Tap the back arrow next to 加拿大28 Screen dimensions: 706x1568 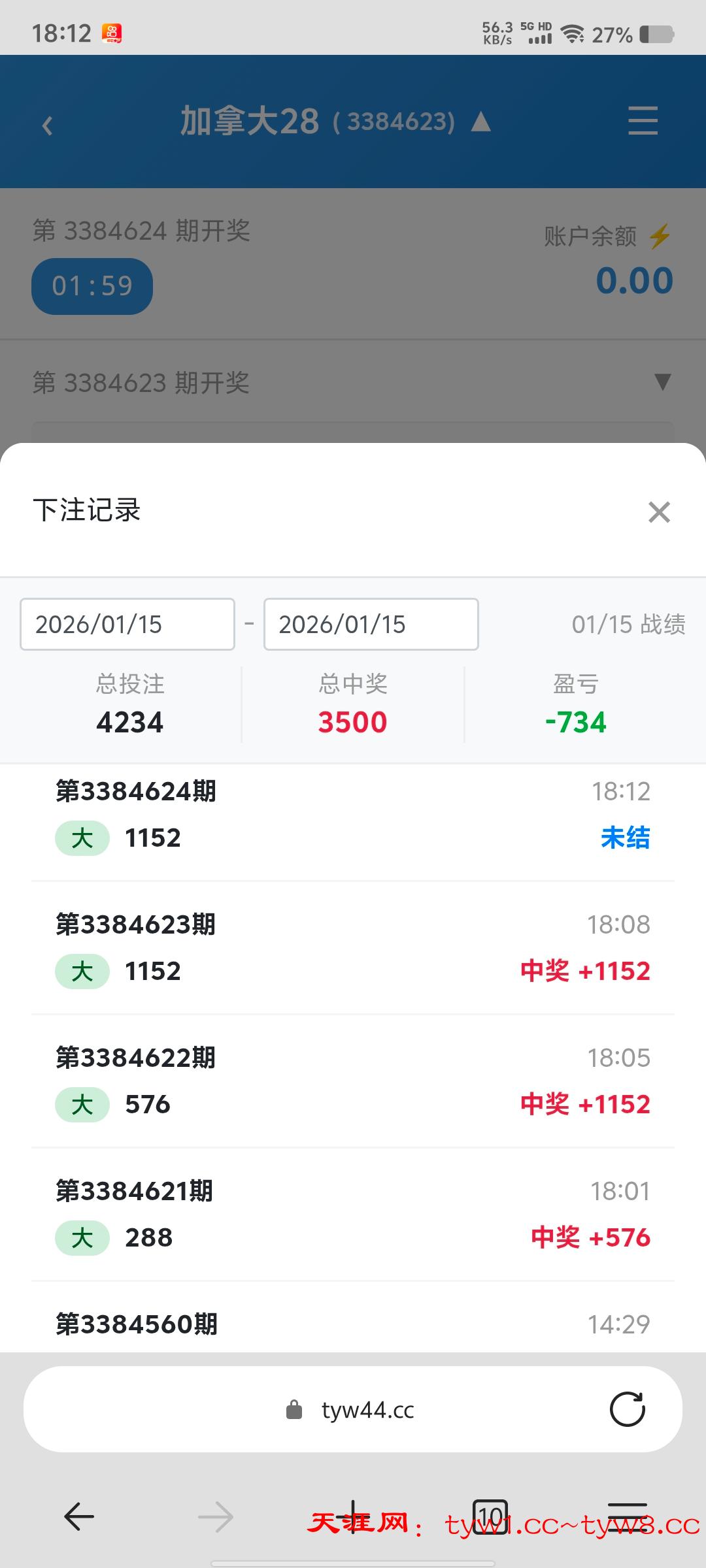coord(47,125)
